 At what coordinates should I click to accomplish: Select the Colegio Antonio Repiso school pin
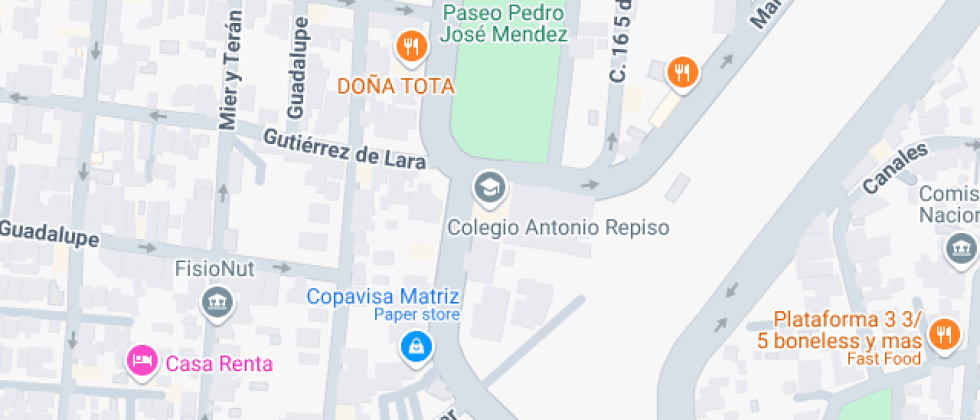point(489,186)
